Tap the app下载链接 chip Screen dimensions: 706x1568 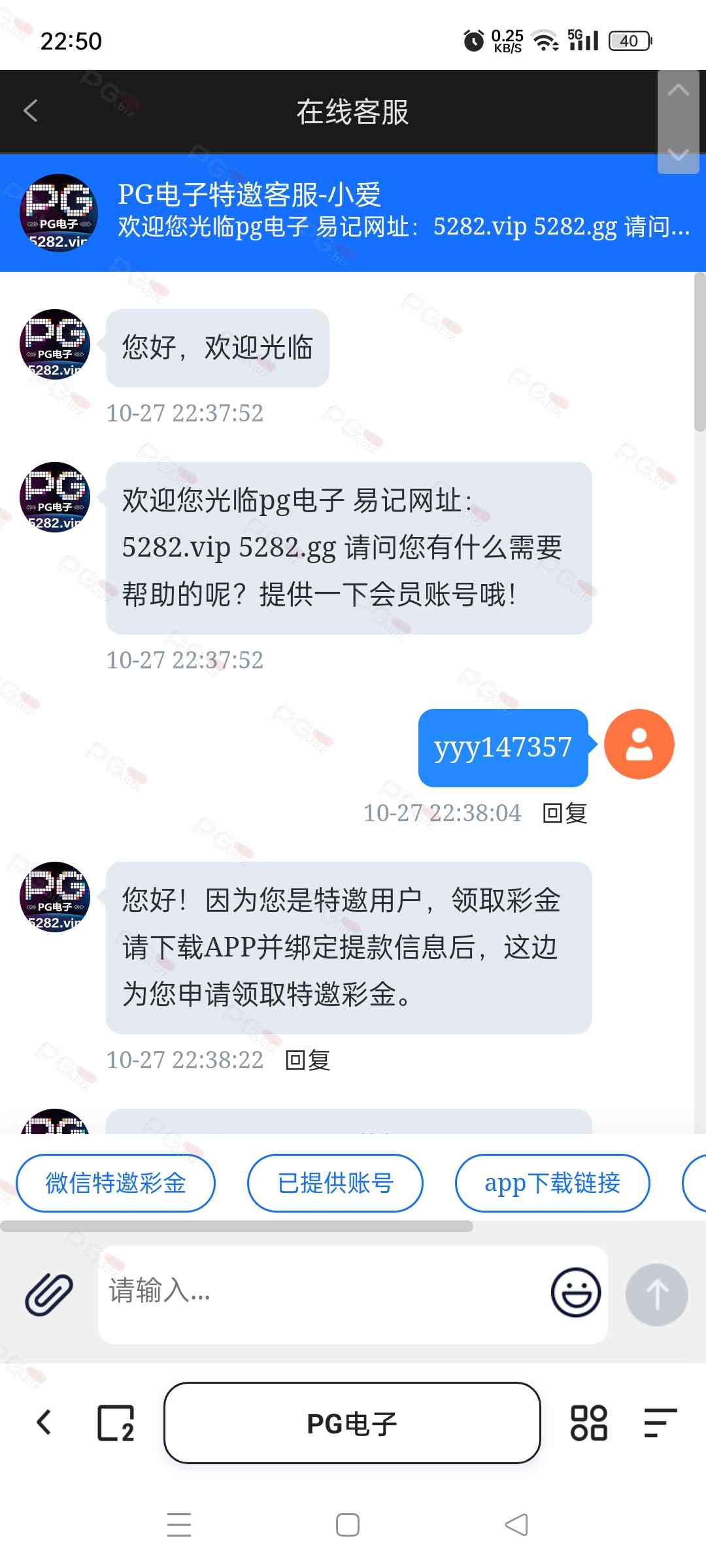[x=552, y=1183]
